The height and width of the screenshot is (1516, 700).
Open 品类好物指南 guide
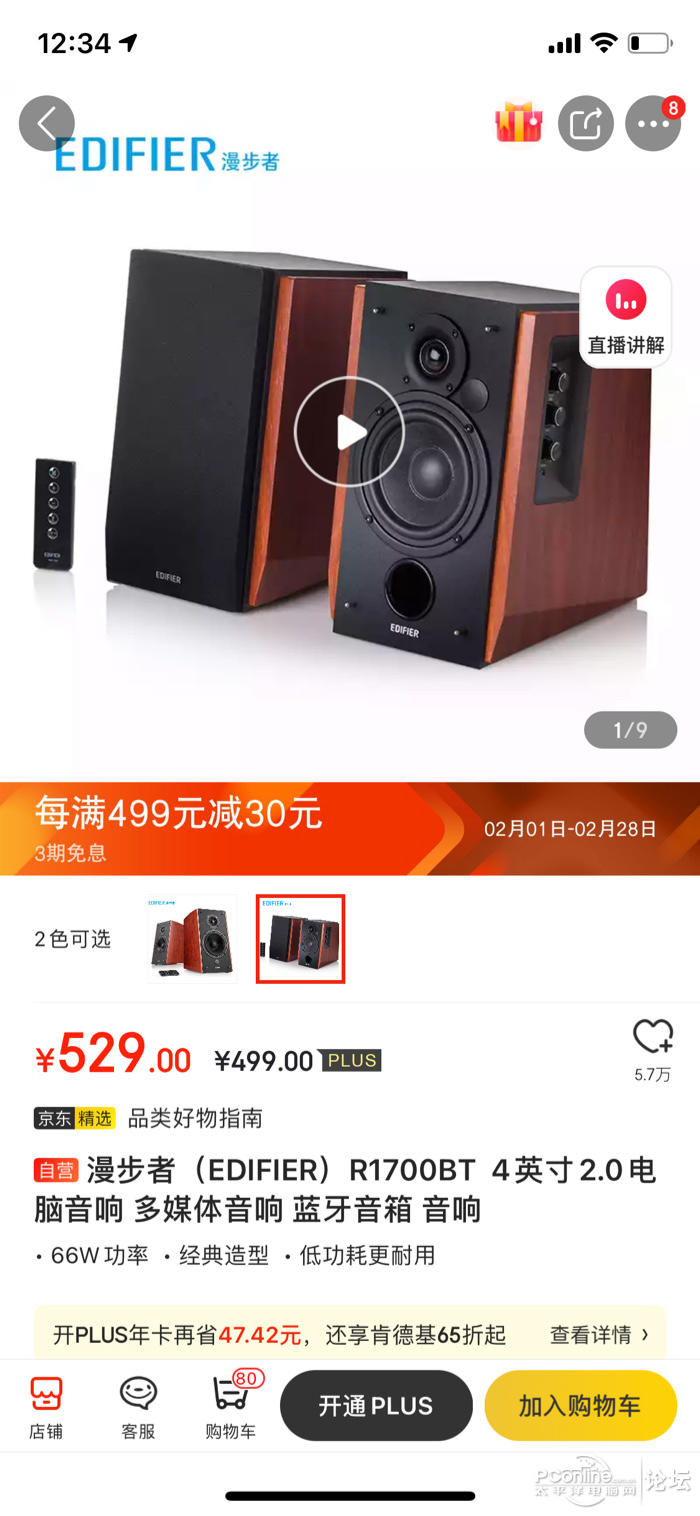pos(195,1118)
